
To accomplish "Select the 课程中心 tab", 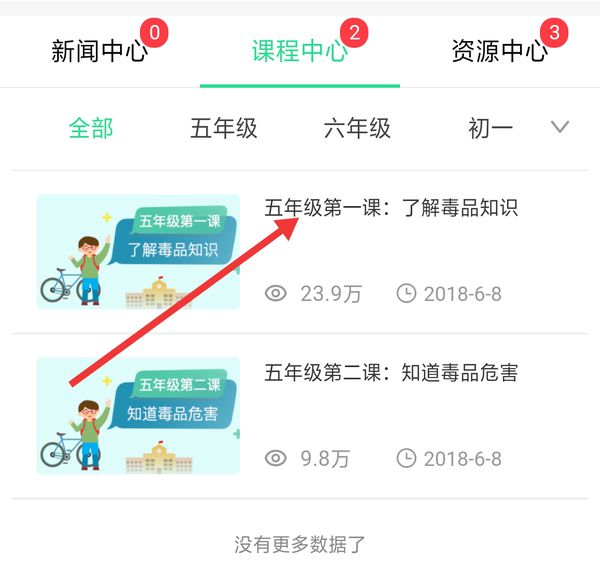I will click(x=299, y=52).
